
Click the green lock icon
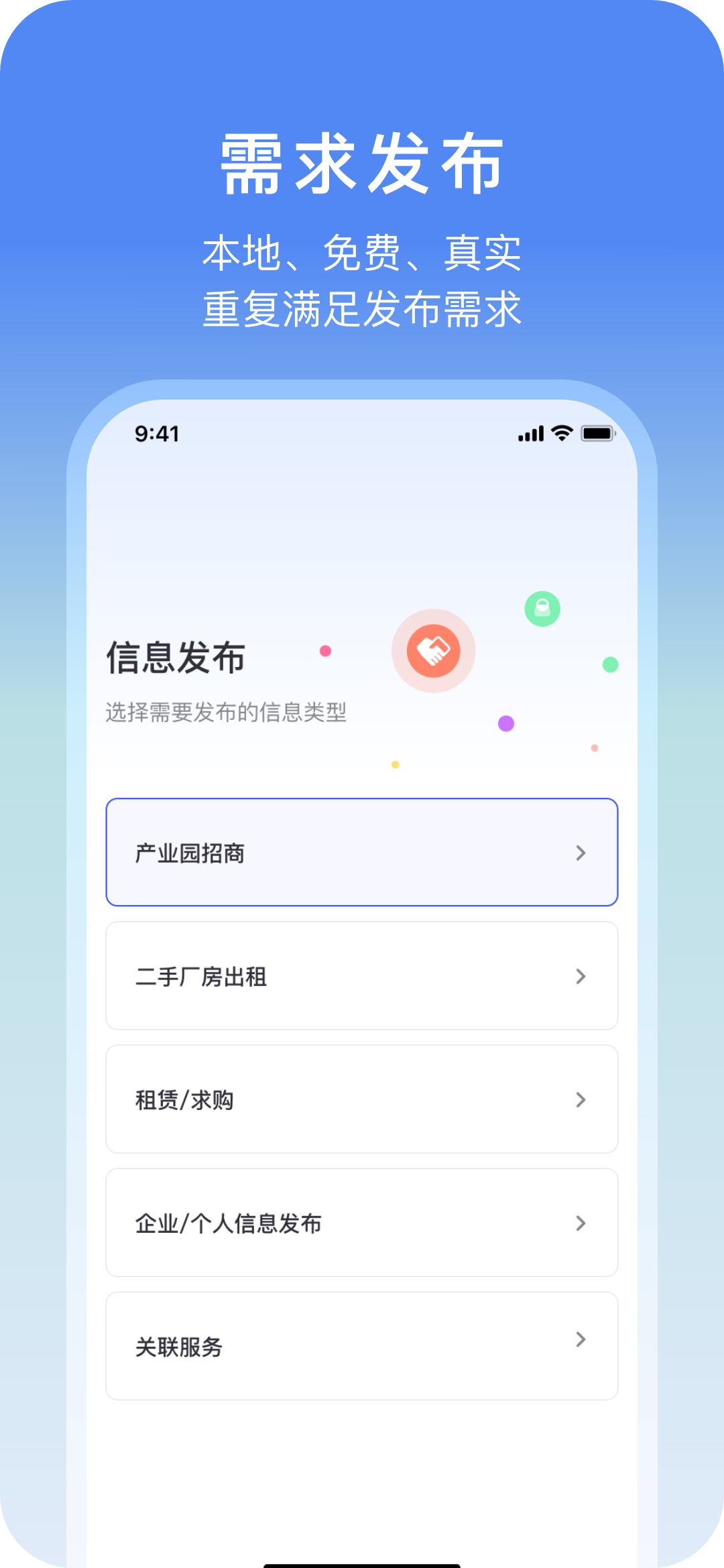pos(543,609)
